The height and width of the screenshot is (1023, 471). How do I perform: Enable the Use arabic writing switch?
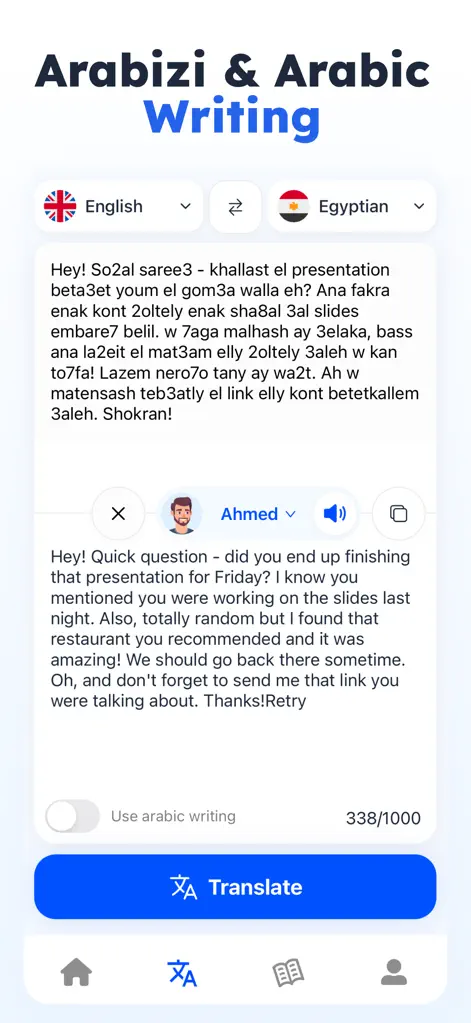(x=72, y=816)
